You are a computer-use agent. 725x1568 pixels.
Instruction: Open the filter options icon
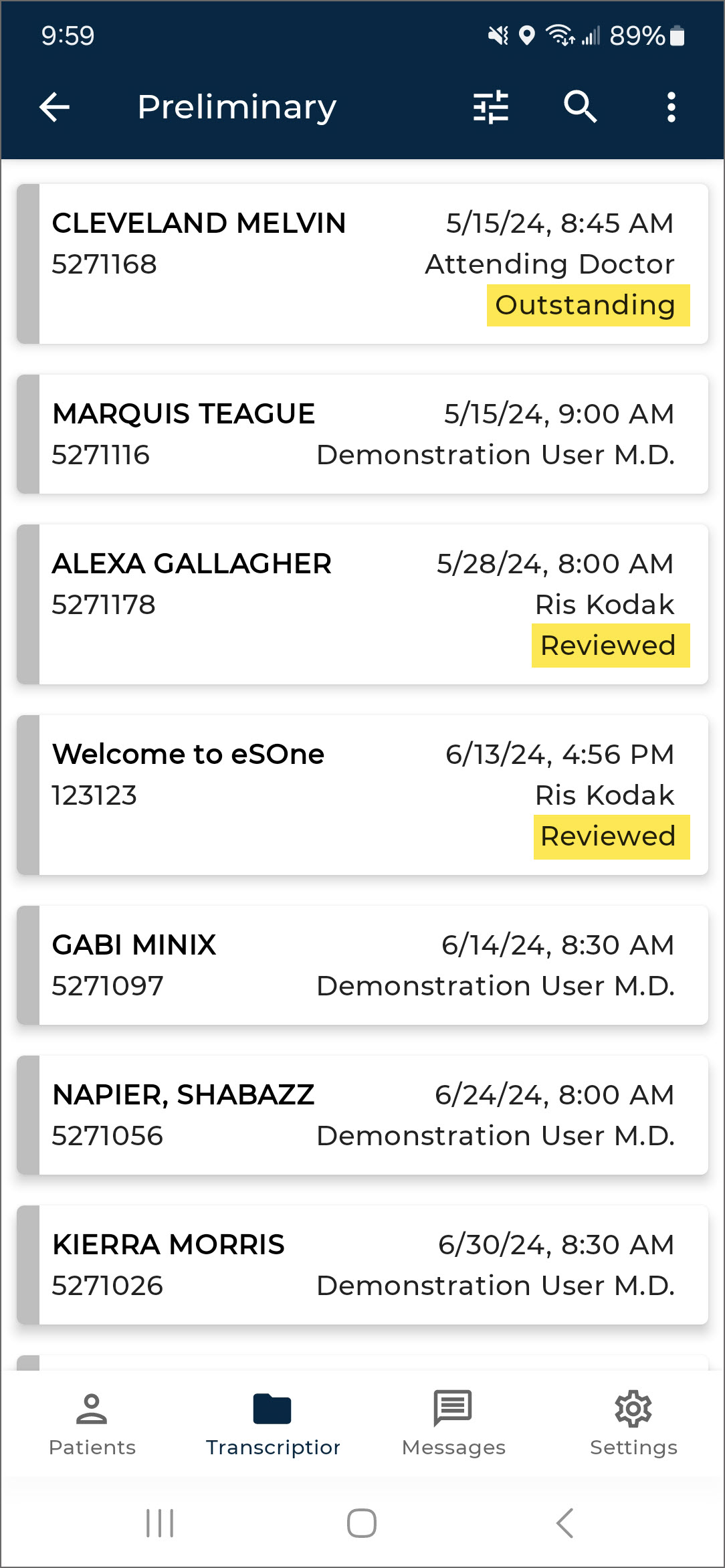(491, 107)
